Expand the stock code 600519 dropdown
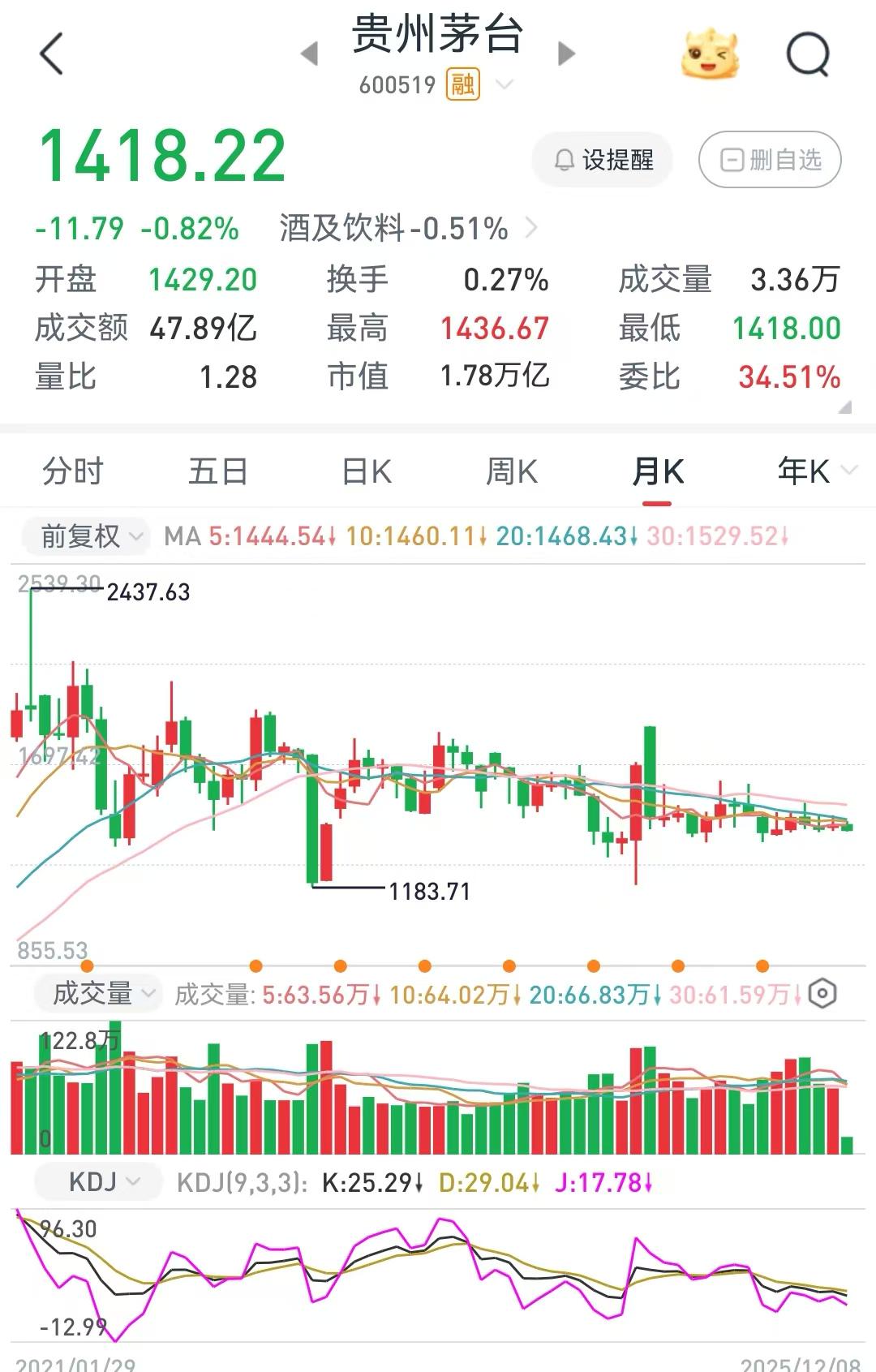The image size is (876, 1372). point(504,84)
